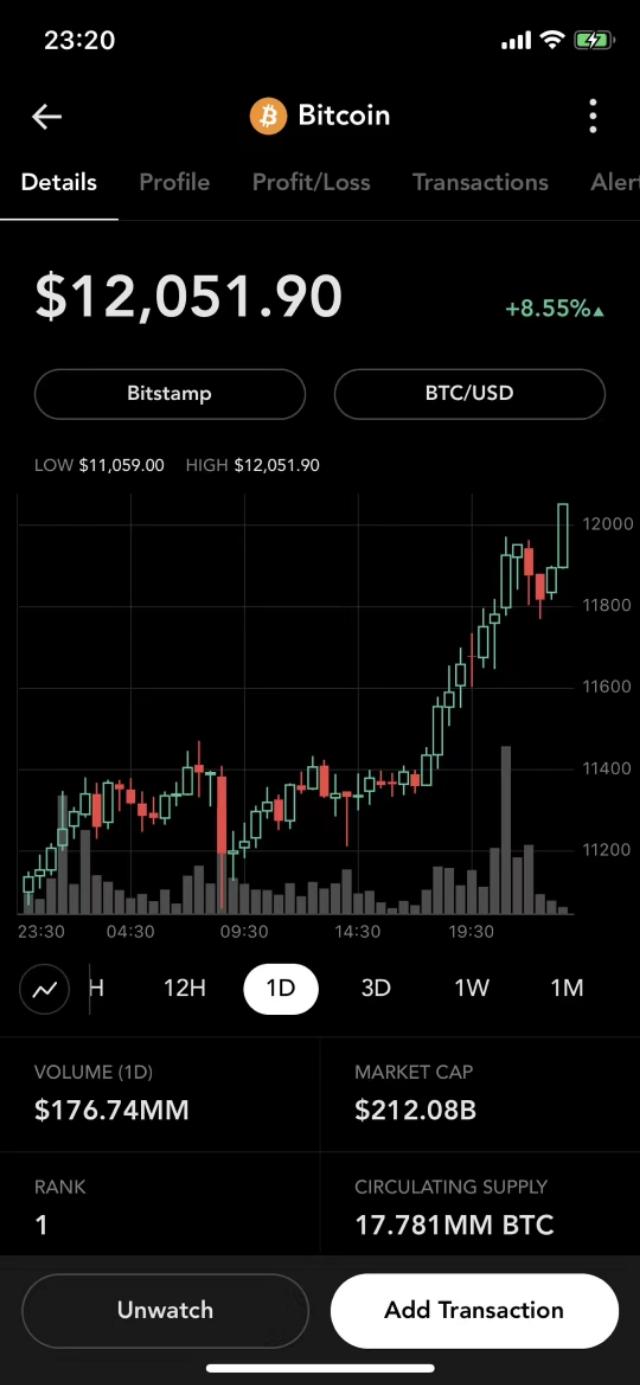View the Transactions tab

click(x=480, y=182)
